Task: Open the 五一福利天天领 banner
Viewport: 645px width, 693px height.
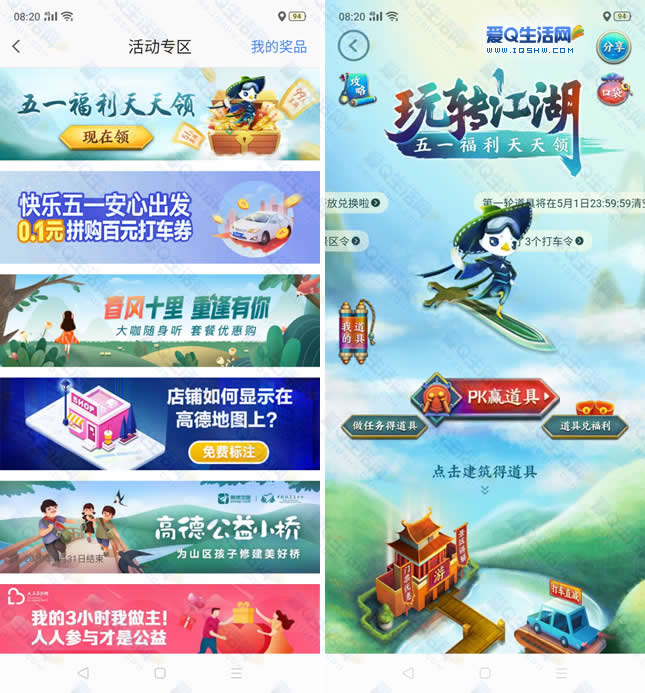Action: (x=160, y=114)
